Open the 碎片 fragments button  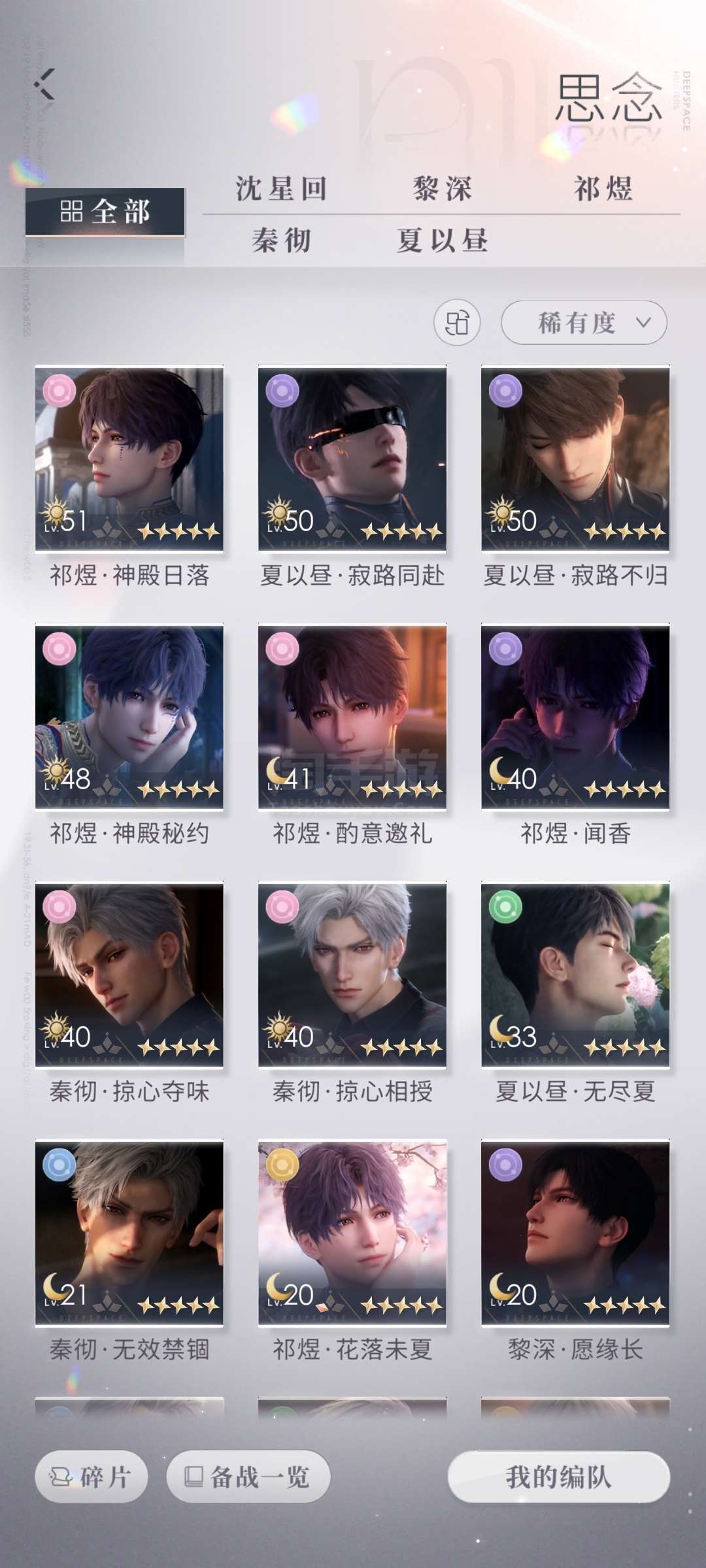[92, 1477]
